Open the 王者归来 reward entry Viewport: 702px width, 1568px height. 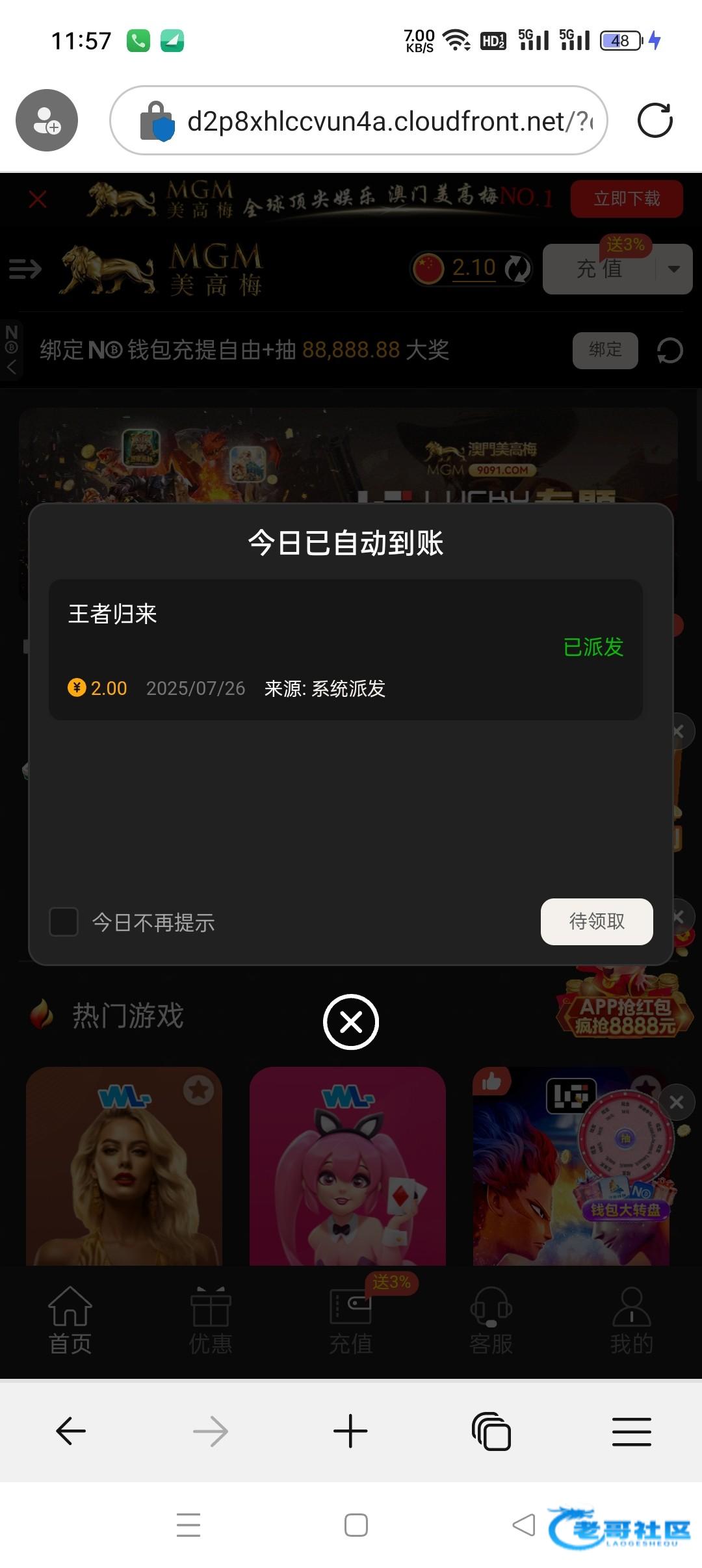(345, 649)
